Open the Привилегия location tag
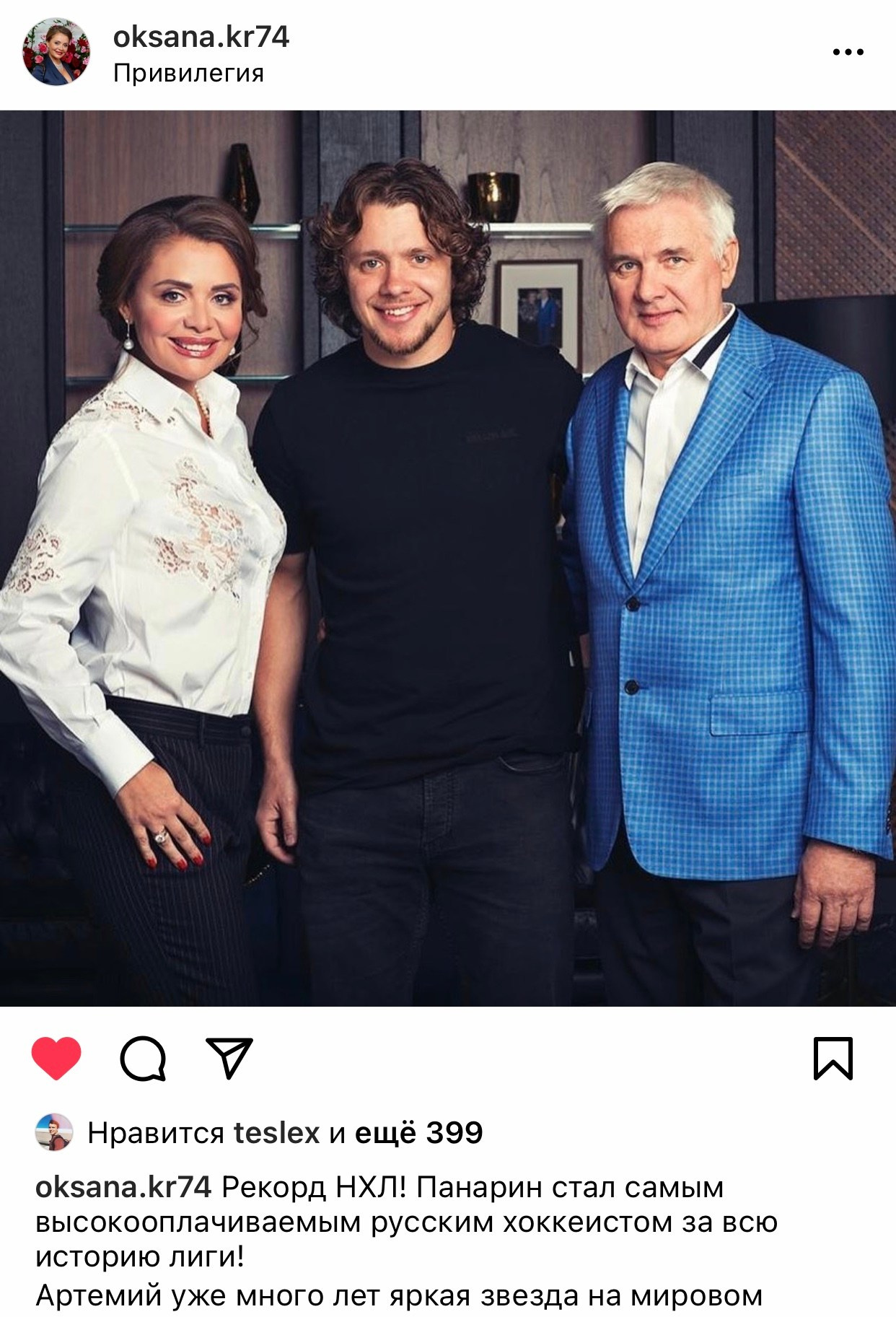 coord(188,73)
